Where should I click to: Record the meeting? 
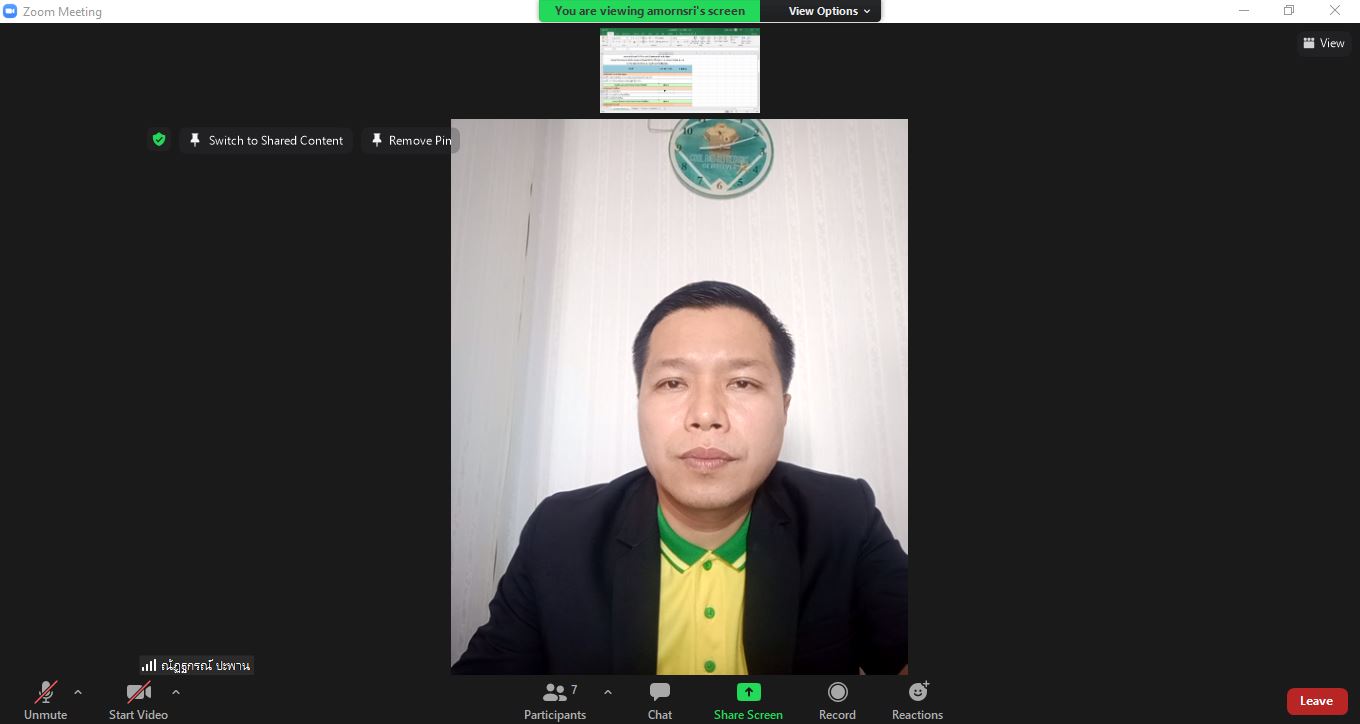(x=837, y=699)
